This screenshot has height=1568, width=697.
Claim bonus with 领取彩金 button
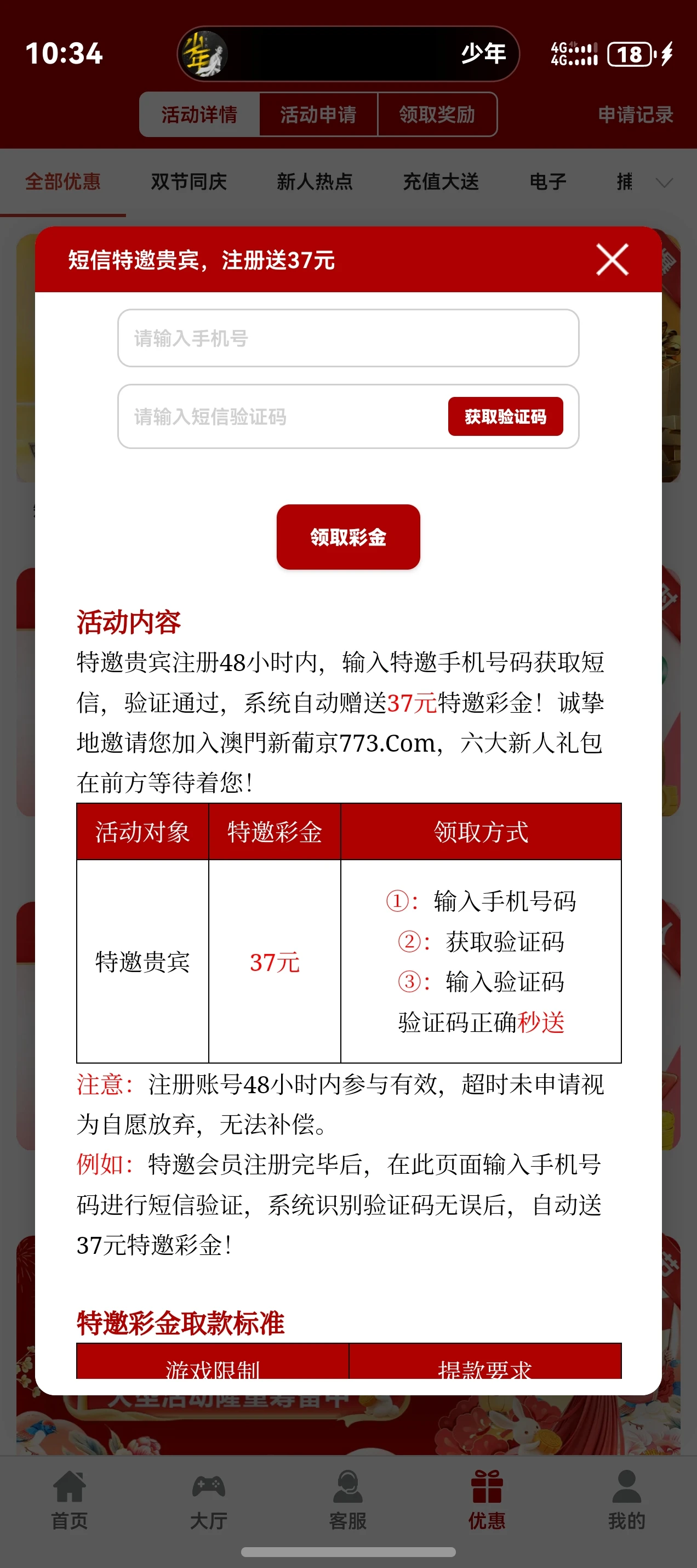[x=348, y=537]
